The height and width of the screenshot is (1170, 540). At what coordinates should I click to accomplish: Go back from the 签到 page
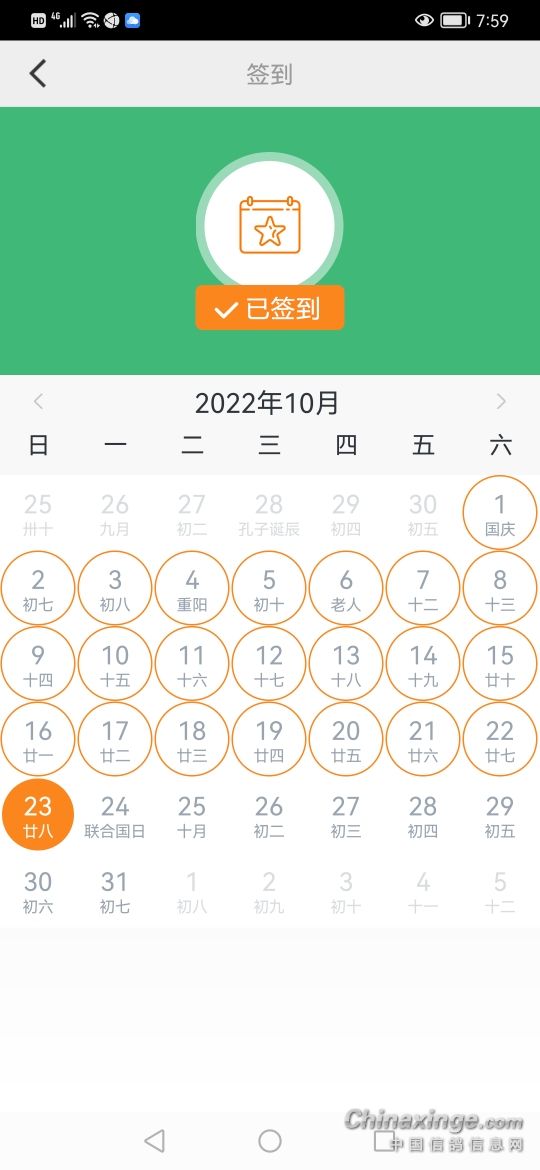click(x=38, y=74)
